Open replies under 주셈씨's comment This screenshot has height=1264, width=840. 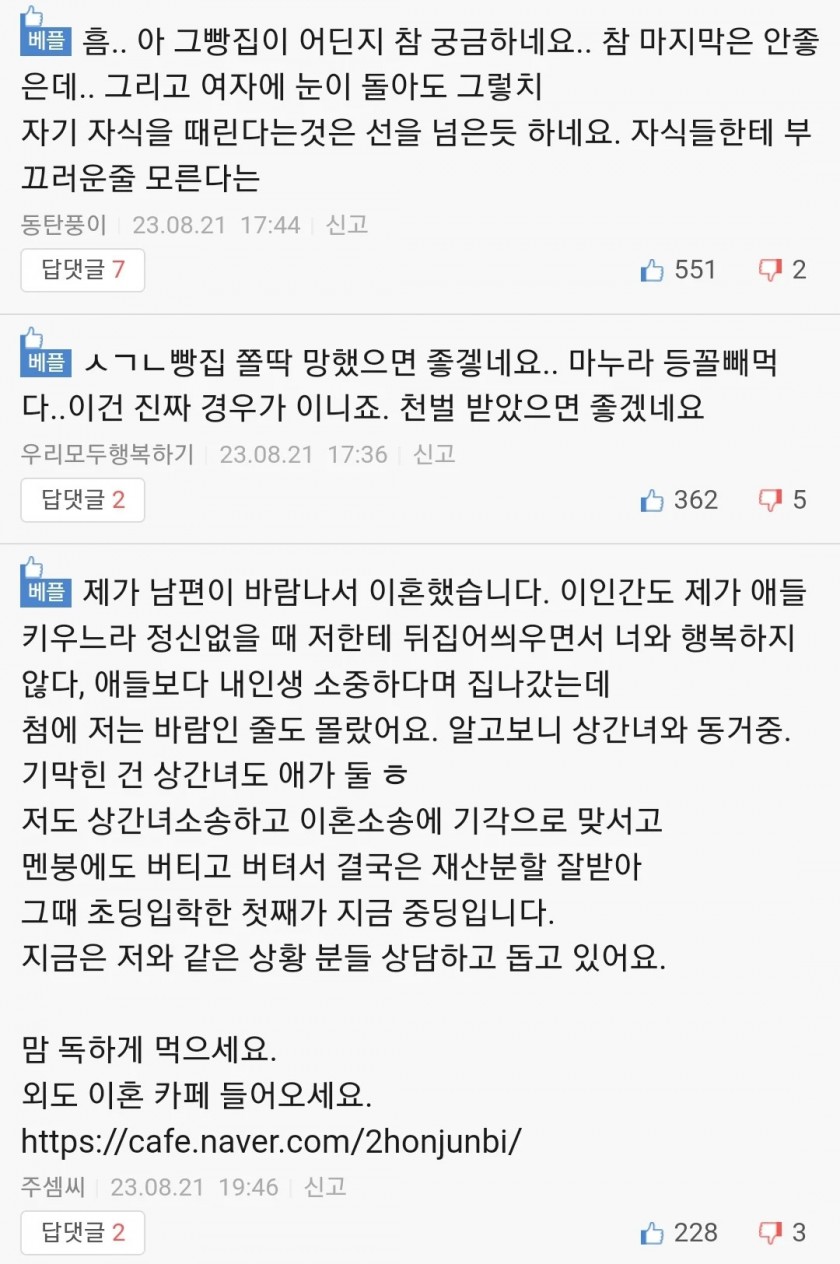point(83,1233)
